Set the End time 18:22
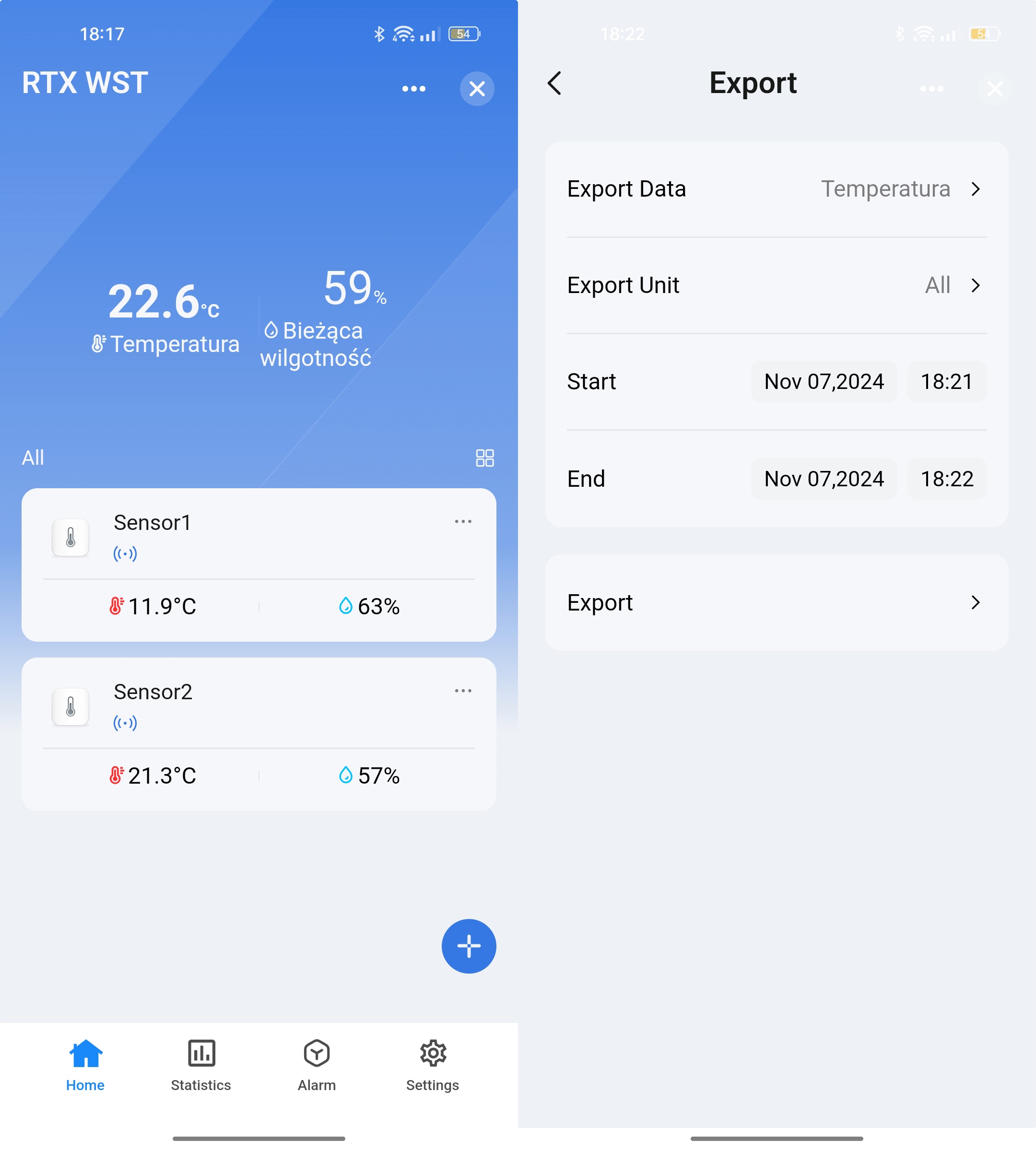This screenshot has width=1036, height=1151. coord(947,479)
